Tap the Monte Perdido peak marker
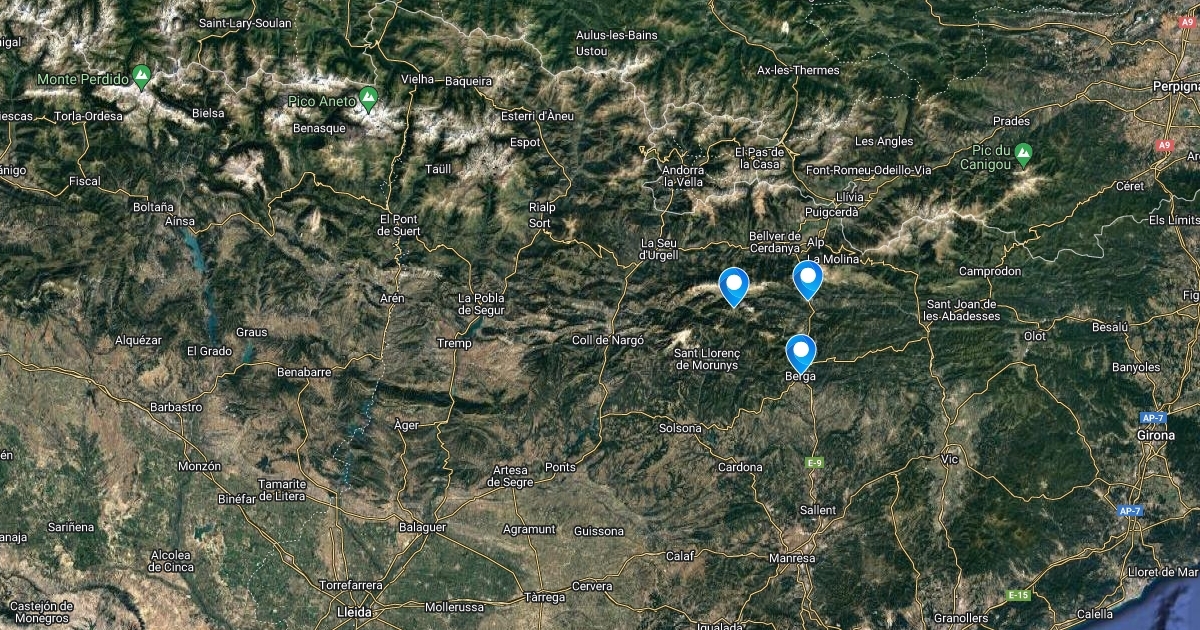Viewport: 1200px width, 630px height. tap(142, 76)
